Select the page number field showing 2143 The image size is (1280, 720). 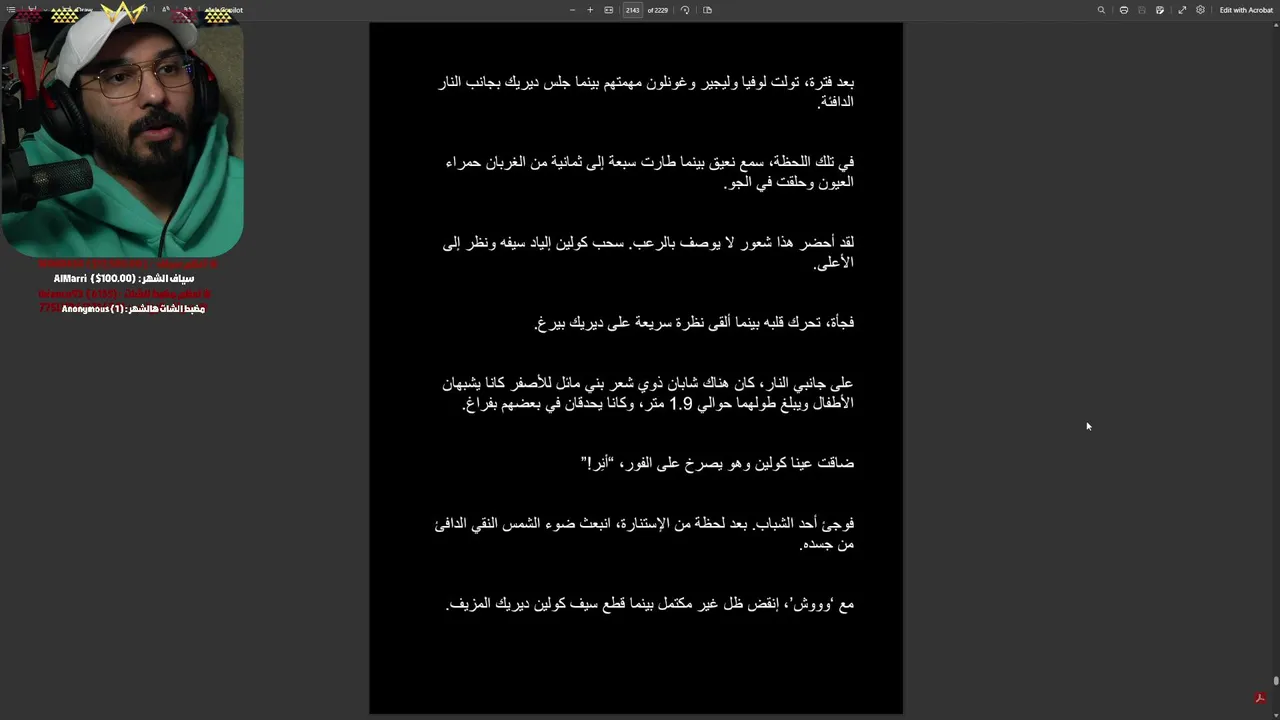(x=632, y=10)
